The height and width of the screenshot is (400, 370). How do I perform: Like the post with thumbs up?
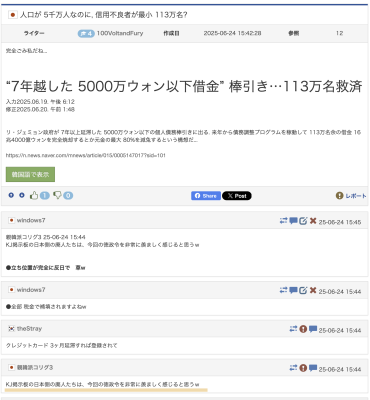coord(34,195)
